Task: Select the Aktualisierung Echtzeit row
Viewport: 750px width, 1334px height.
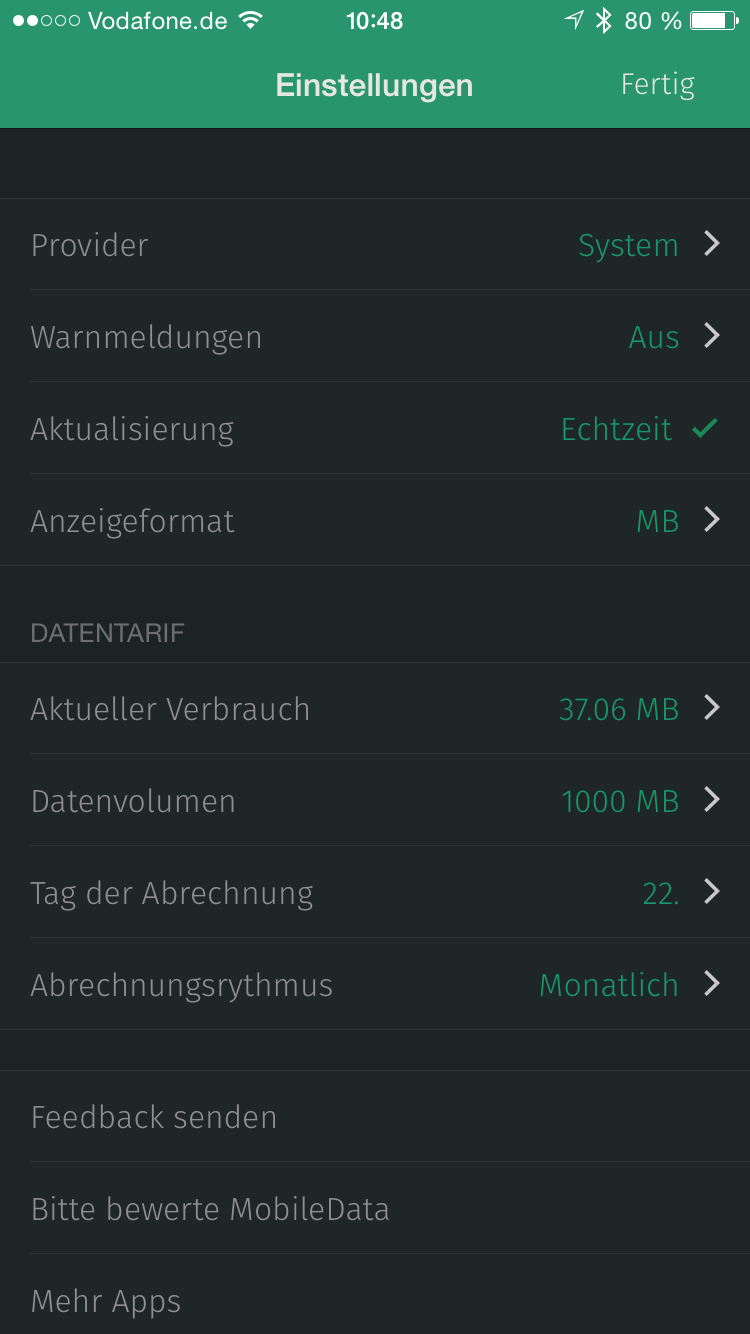Action: [x=375, y=428]
